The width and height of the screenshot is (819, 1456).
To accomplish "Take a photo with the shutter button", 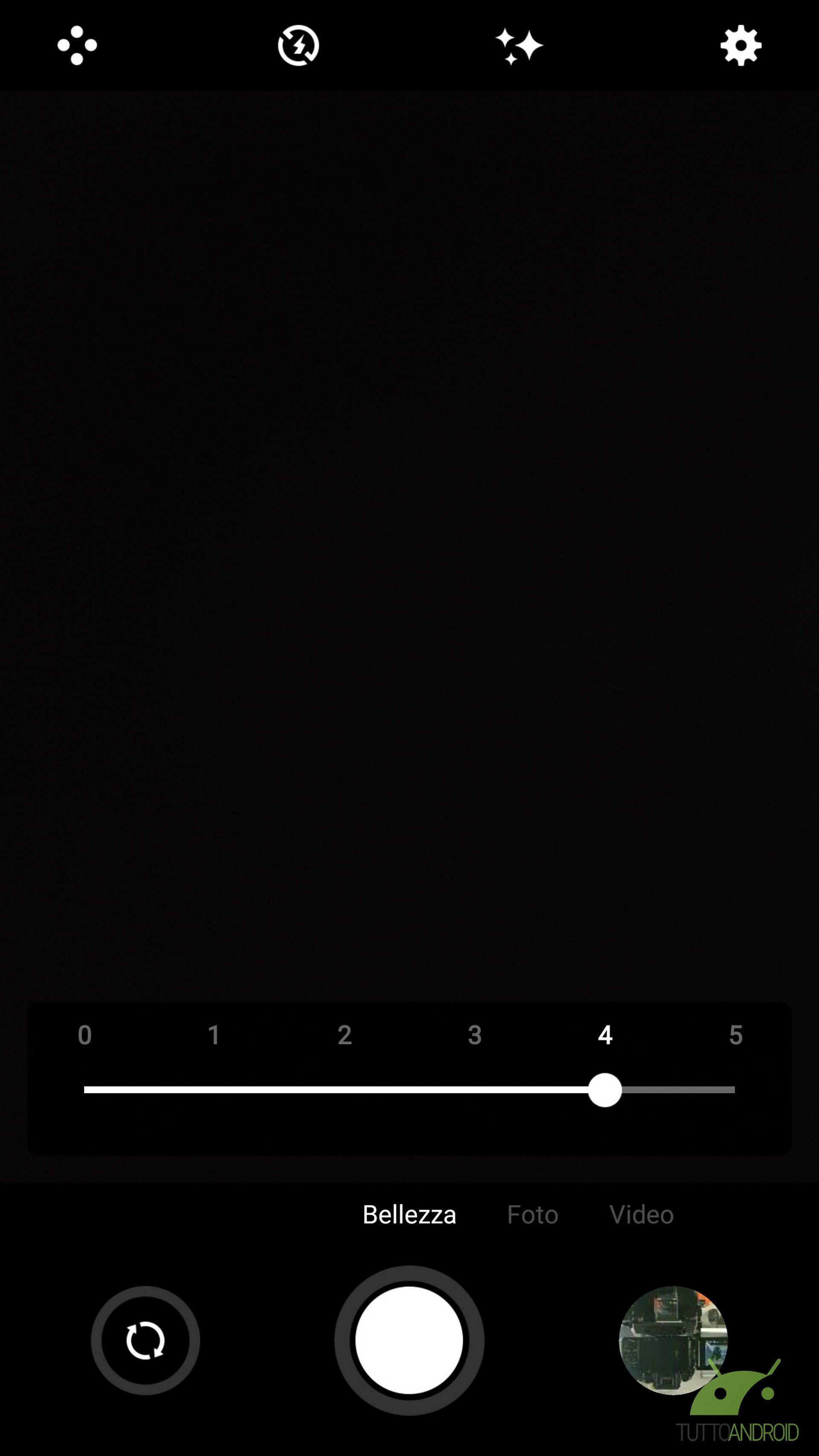I will point(409,1340).
